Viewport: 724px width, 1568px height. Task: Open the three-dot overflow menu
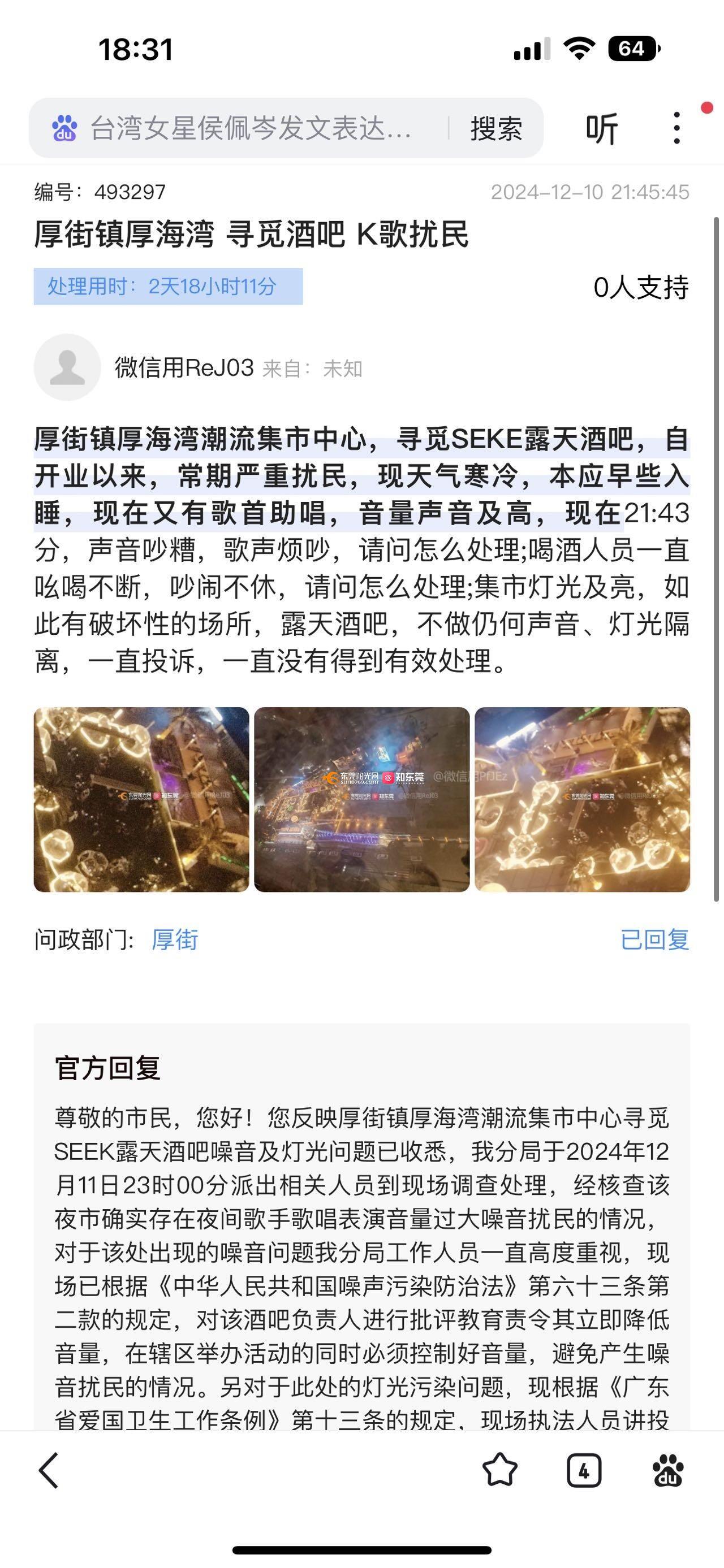[x=676, y=128]
